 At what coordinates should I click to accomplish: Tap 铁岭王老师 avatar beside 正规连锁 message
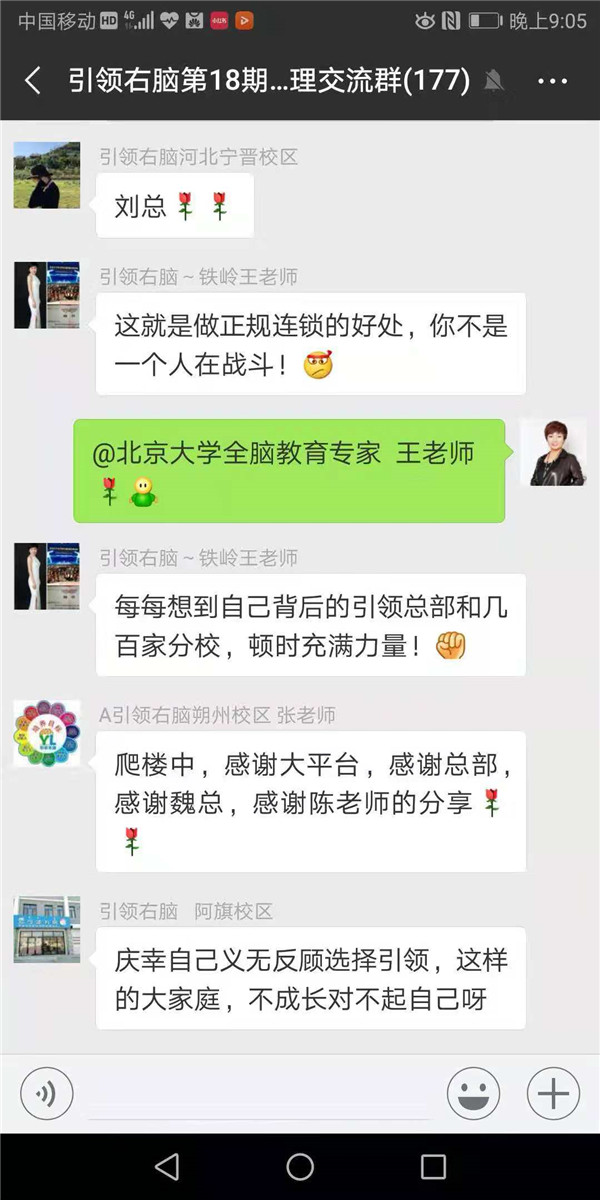coord(47,295)
